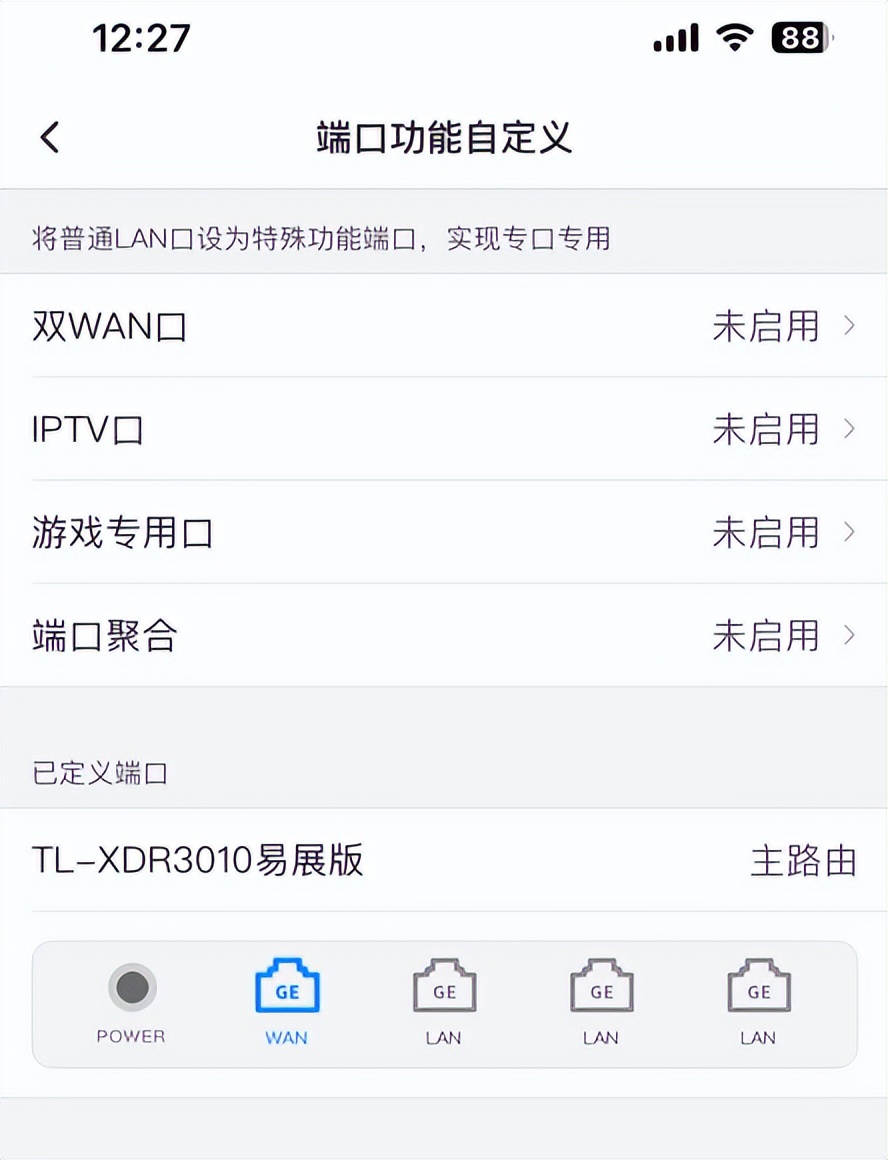The height and width of the screenshot is (1160, 888).
Task: Enable IPTV口 via its 未启用 label
Action: tap(767, 430)
